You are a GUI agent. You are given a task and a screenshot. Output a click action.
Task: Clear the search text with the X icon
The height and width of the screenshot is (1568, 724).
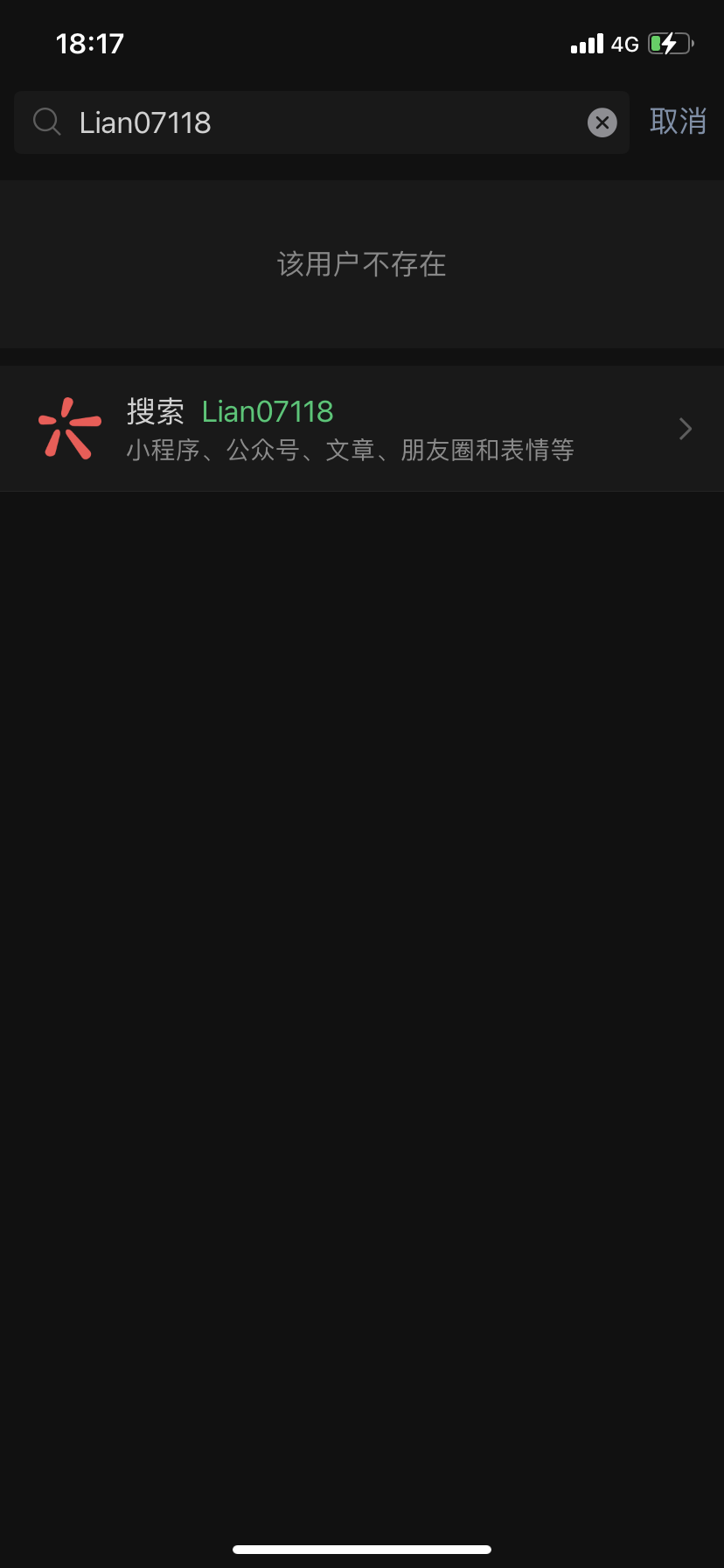point(602,122)
